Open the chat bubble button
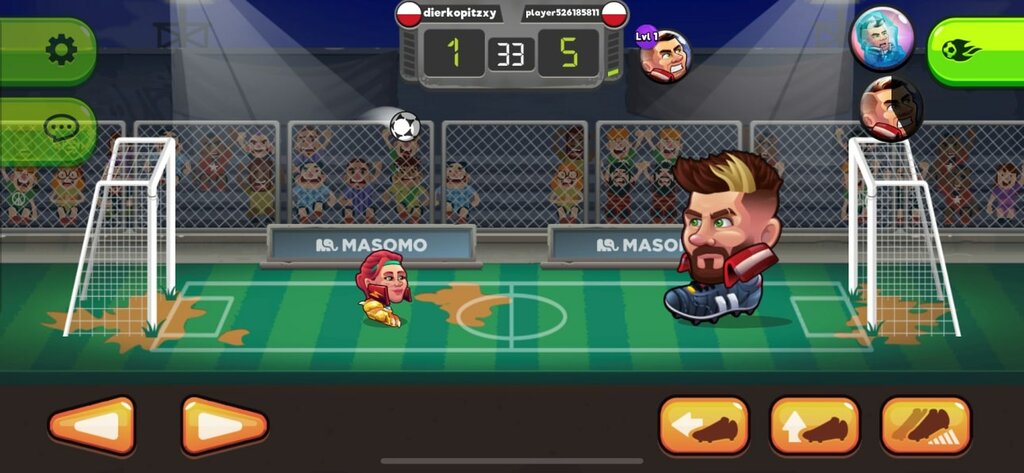The height and width of the screenshot is (473, 1024). coord(58,128)
